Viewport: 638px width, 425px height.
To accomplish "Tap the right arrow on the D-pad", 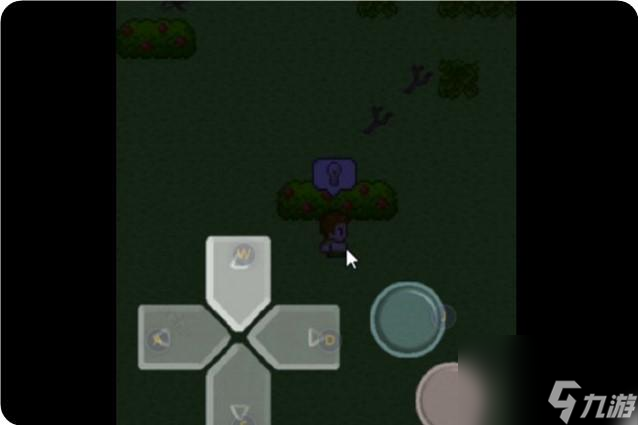I will tap(299, 338).
